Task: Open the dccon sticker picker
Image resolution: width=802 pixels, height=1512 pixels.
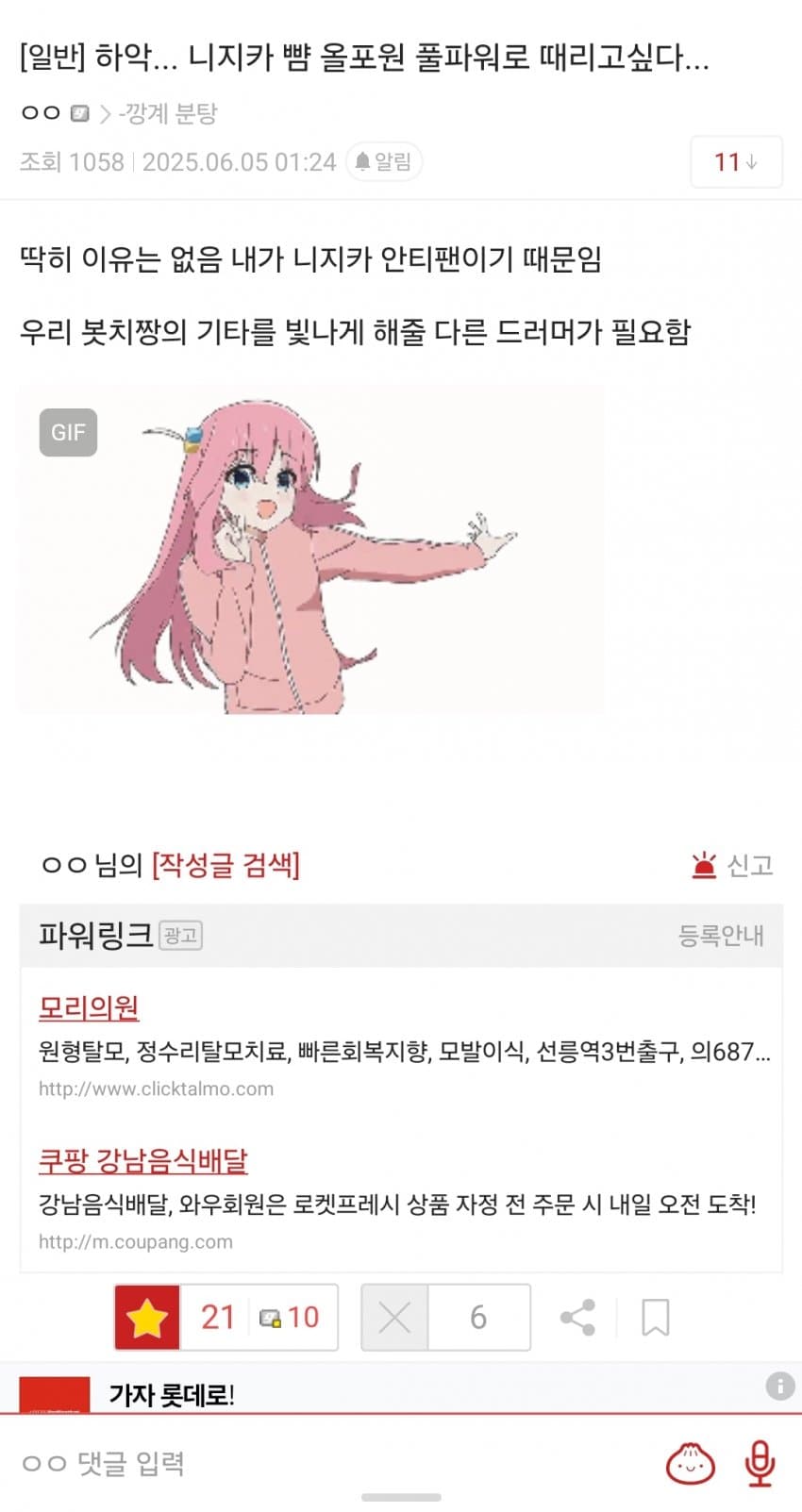Action: pos(691,1463)
